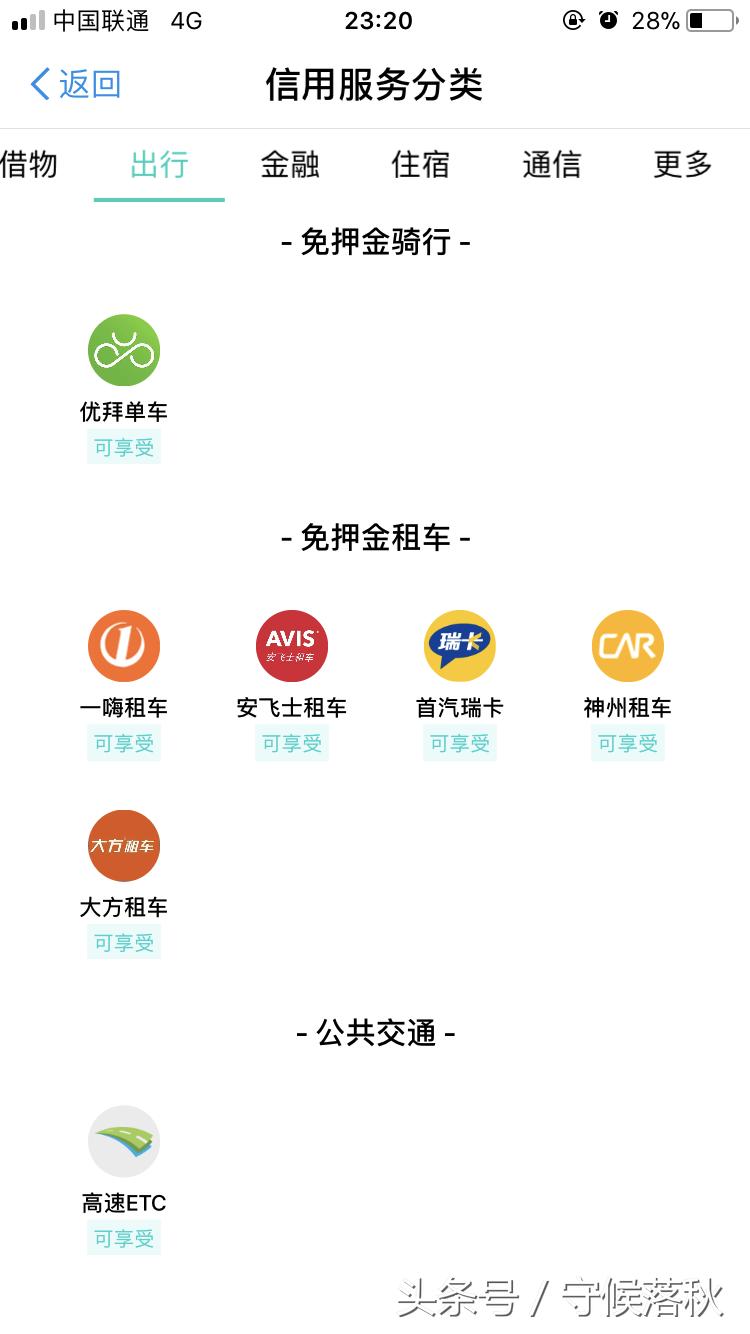Tap the 23:20 clock in status bar

pos(378,21)
